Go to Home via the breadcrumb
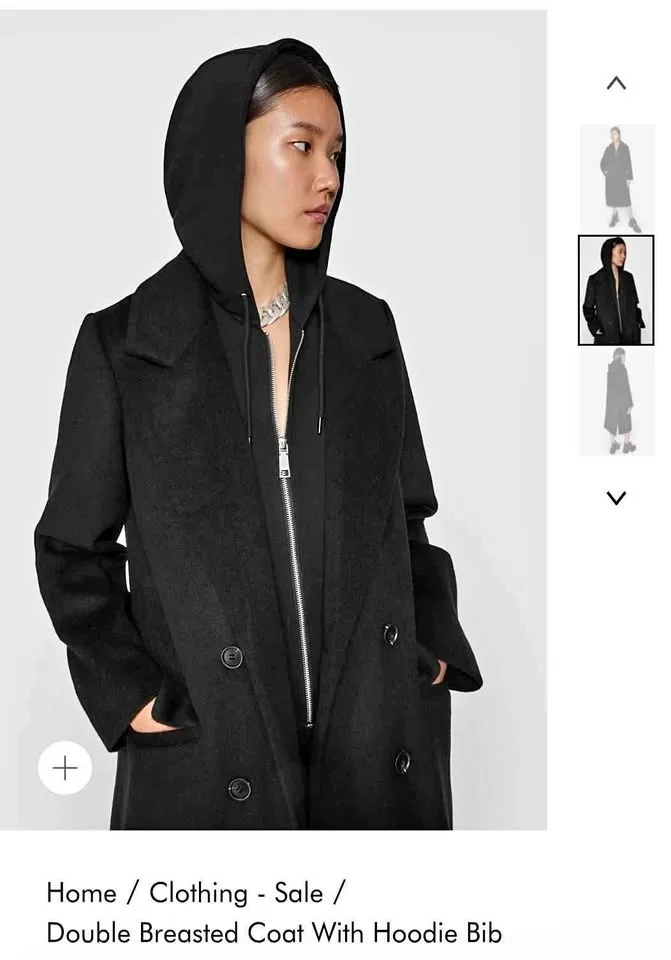The height and width of the screenshot is (960, 671). pyautogui.click(x=81, y=892)
